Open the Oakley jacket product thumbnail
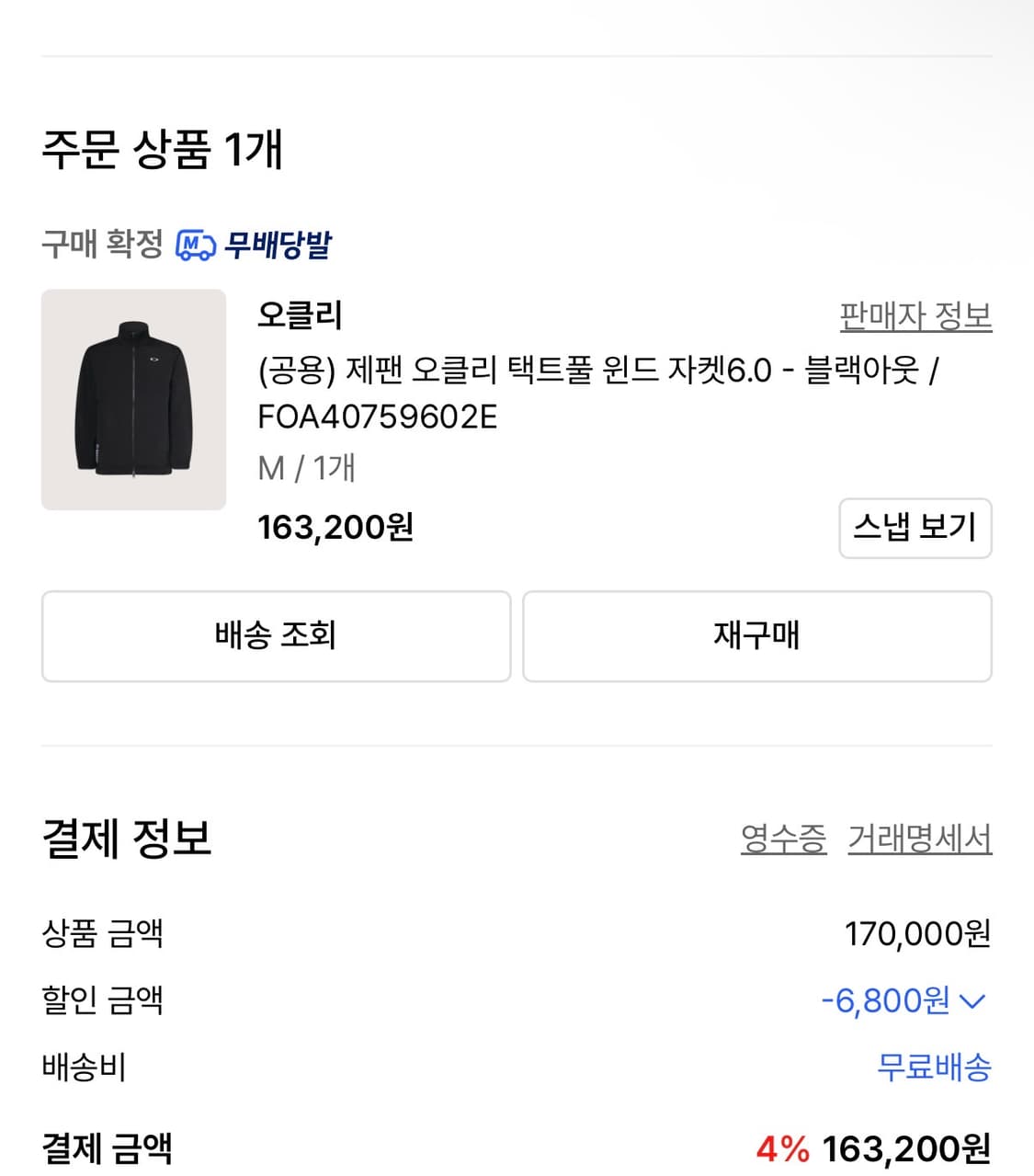The height and width of the screenshot is (1176, 1034). tap(133, 399)
